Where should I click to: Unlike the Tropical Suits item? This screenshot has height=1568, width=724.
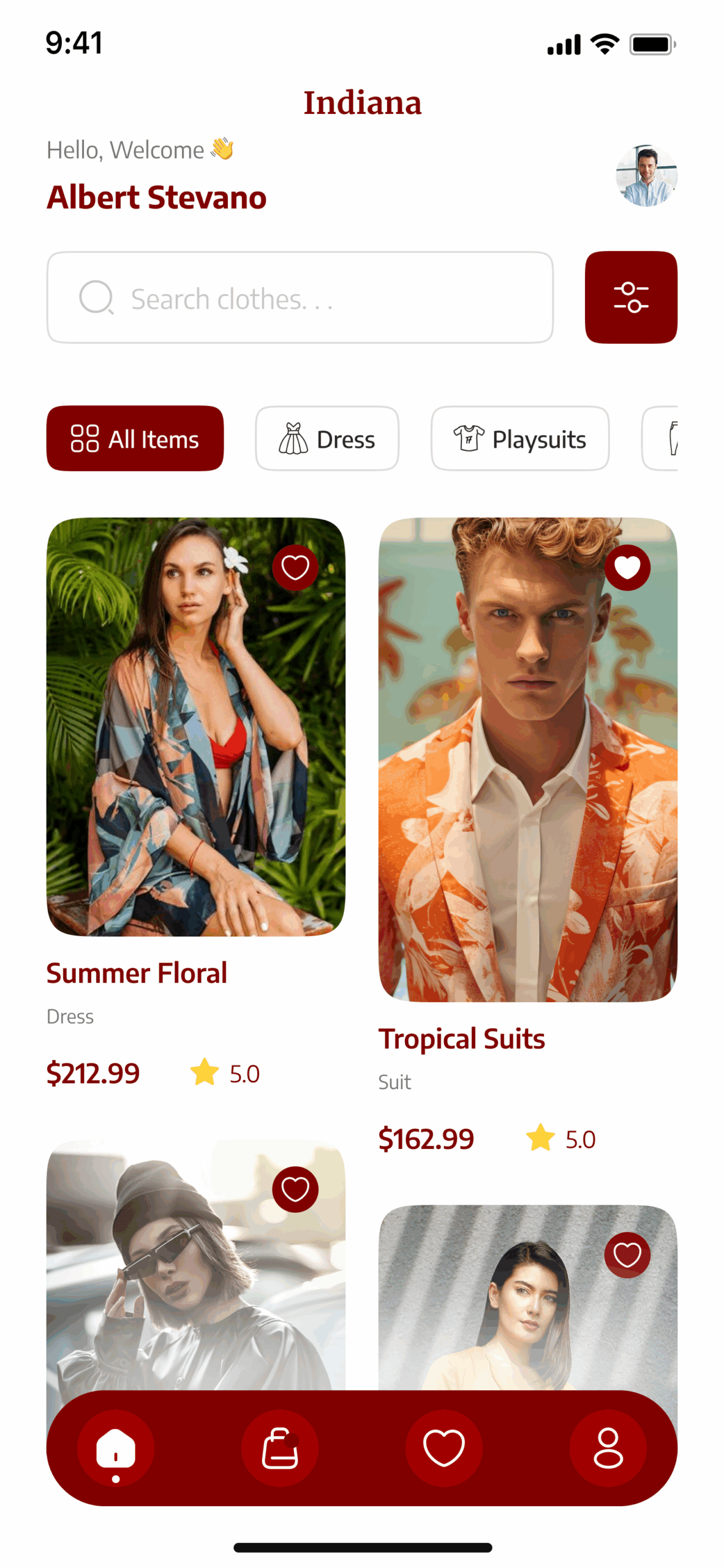627,567
